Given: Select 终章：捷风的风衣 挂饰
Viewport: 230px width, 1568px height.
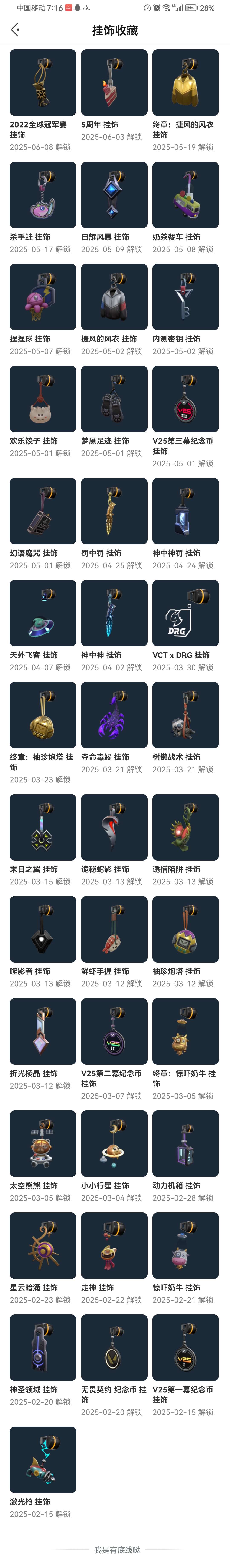Looking at the screenshot, I should [x=185, y=83].
